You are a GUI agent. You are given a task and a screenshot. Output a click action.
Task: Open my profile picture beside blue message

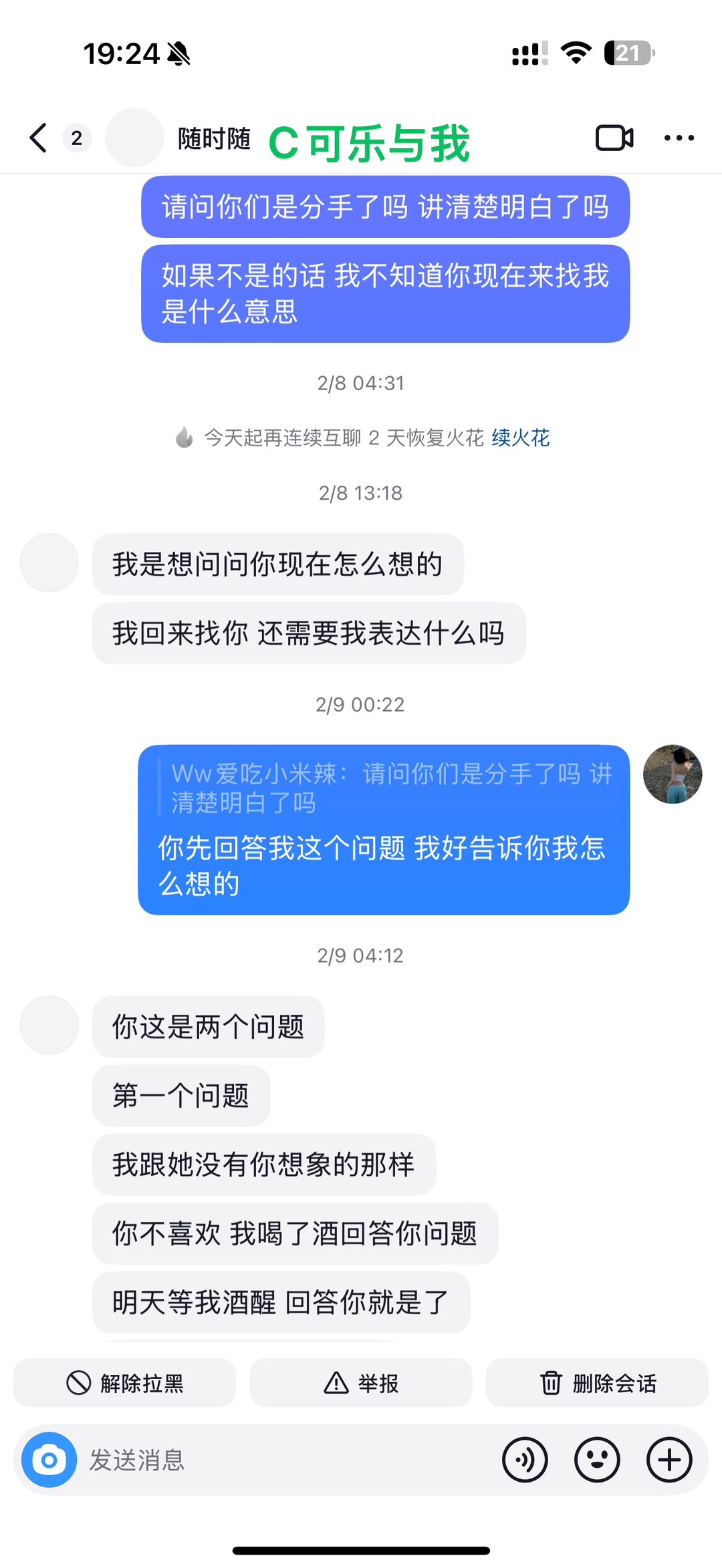tap(672, 774)
